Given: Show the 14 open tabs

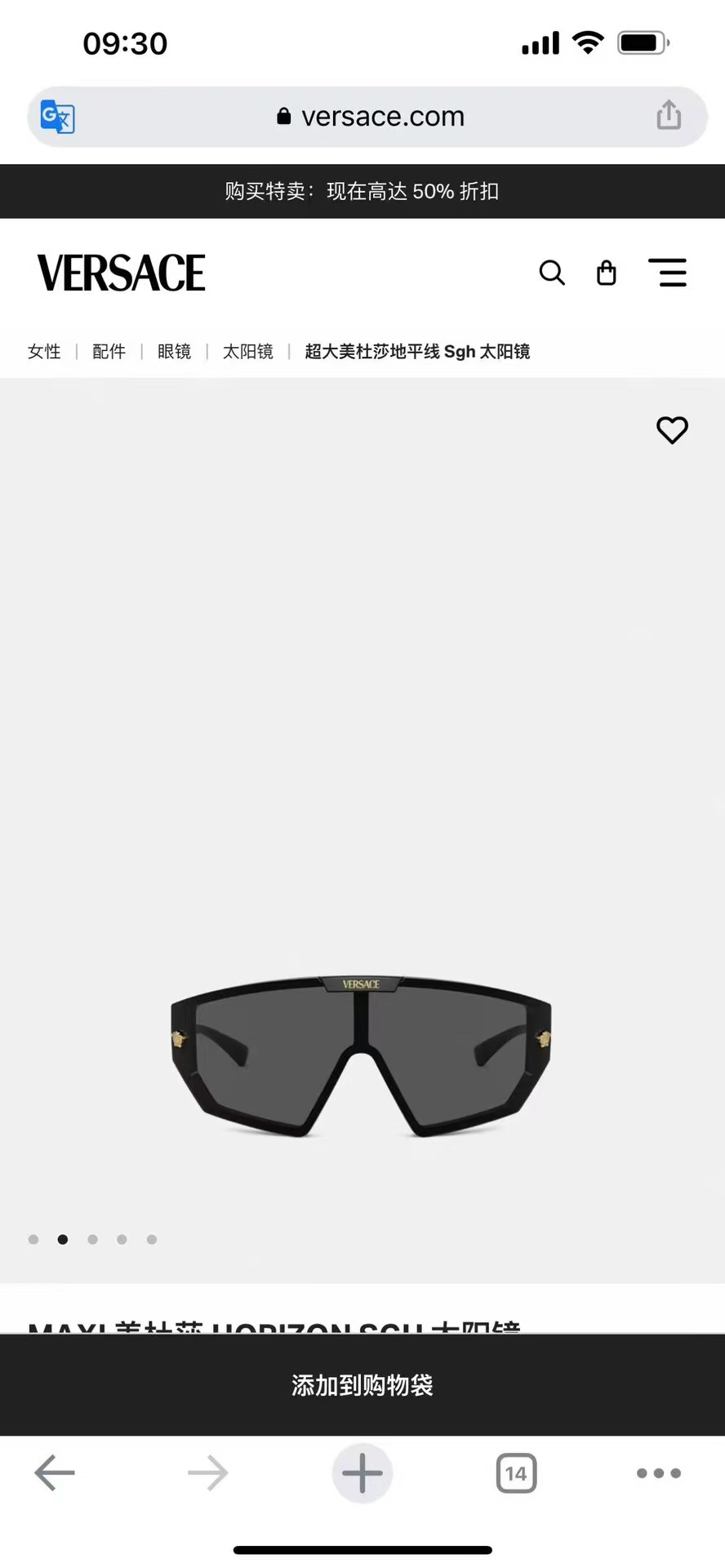Looking at the screenshot, I should click(516, 1472).
